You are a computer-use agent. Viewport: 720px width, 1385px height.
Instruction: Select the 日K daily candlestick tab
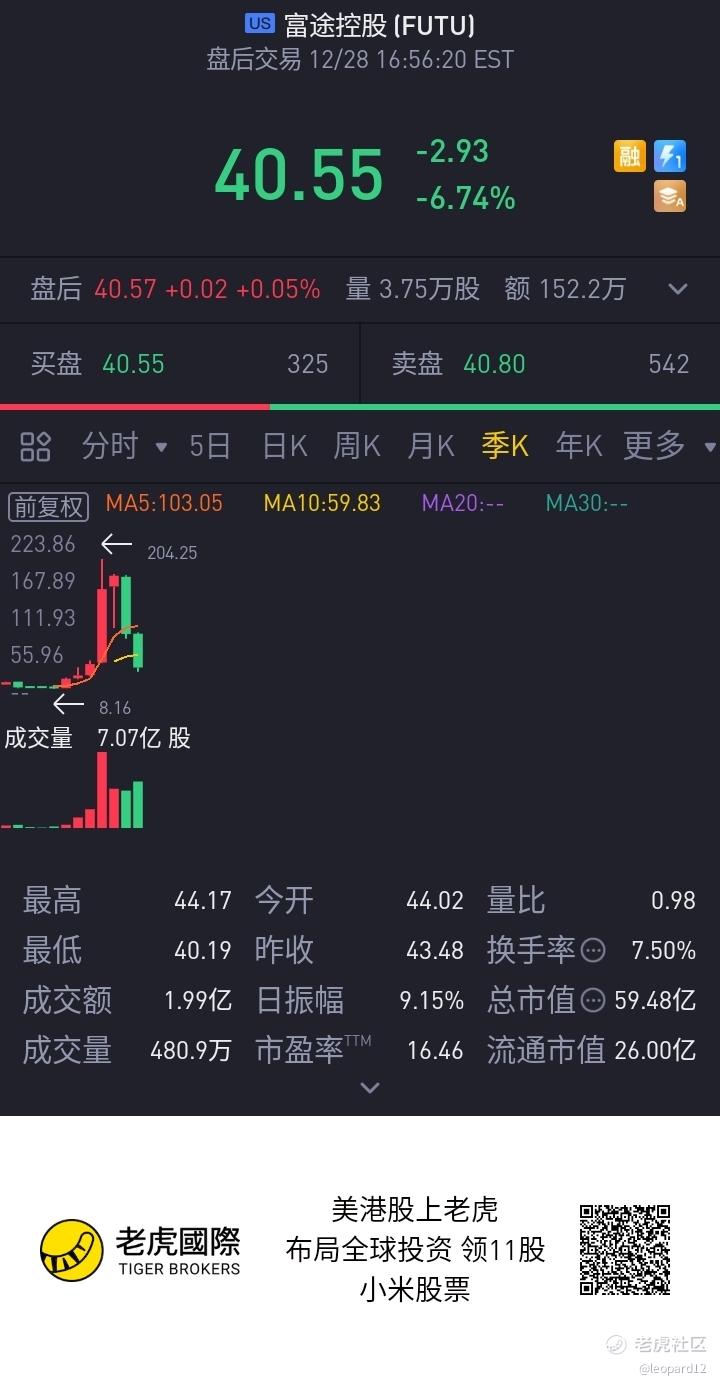285,446
